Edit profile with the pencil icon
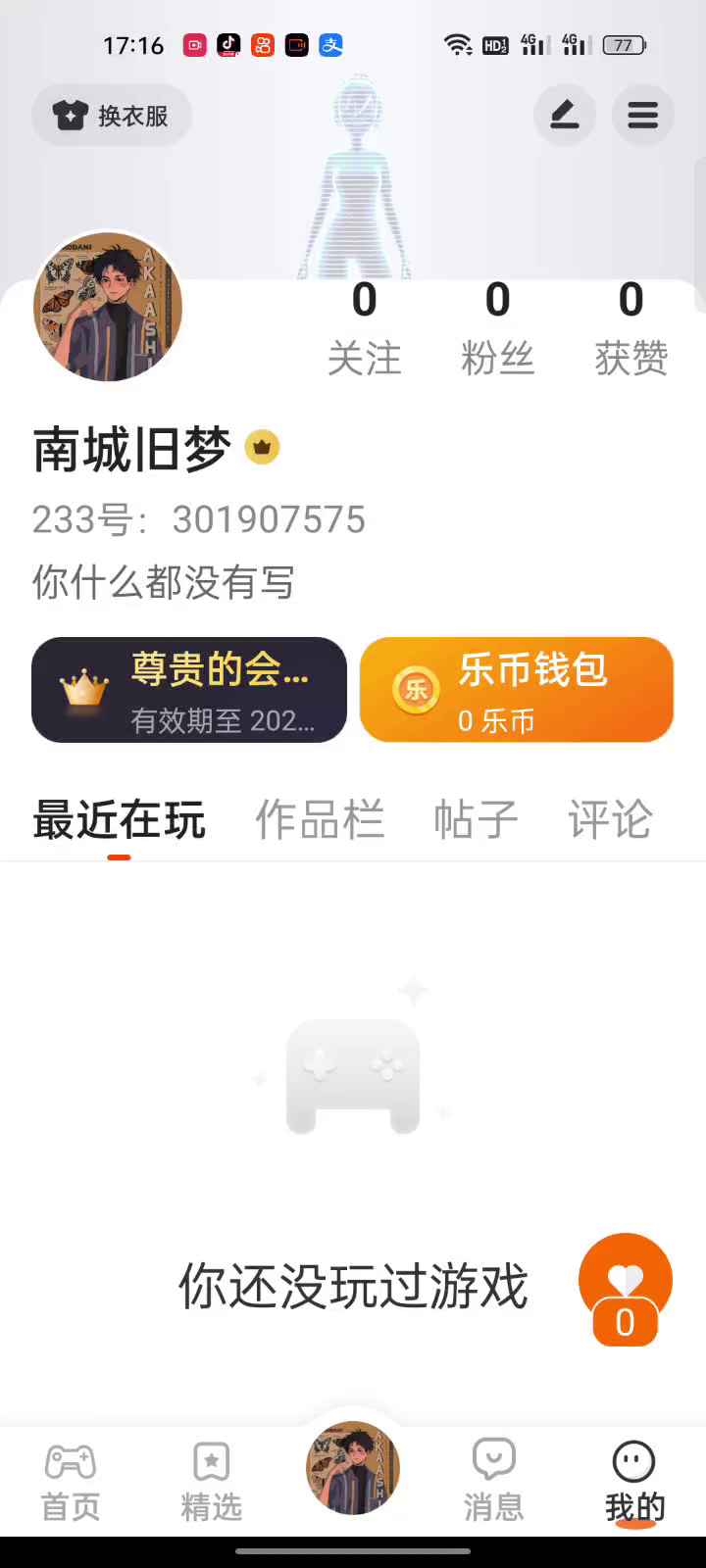The image size is (706, 1568). pos(564,116)
